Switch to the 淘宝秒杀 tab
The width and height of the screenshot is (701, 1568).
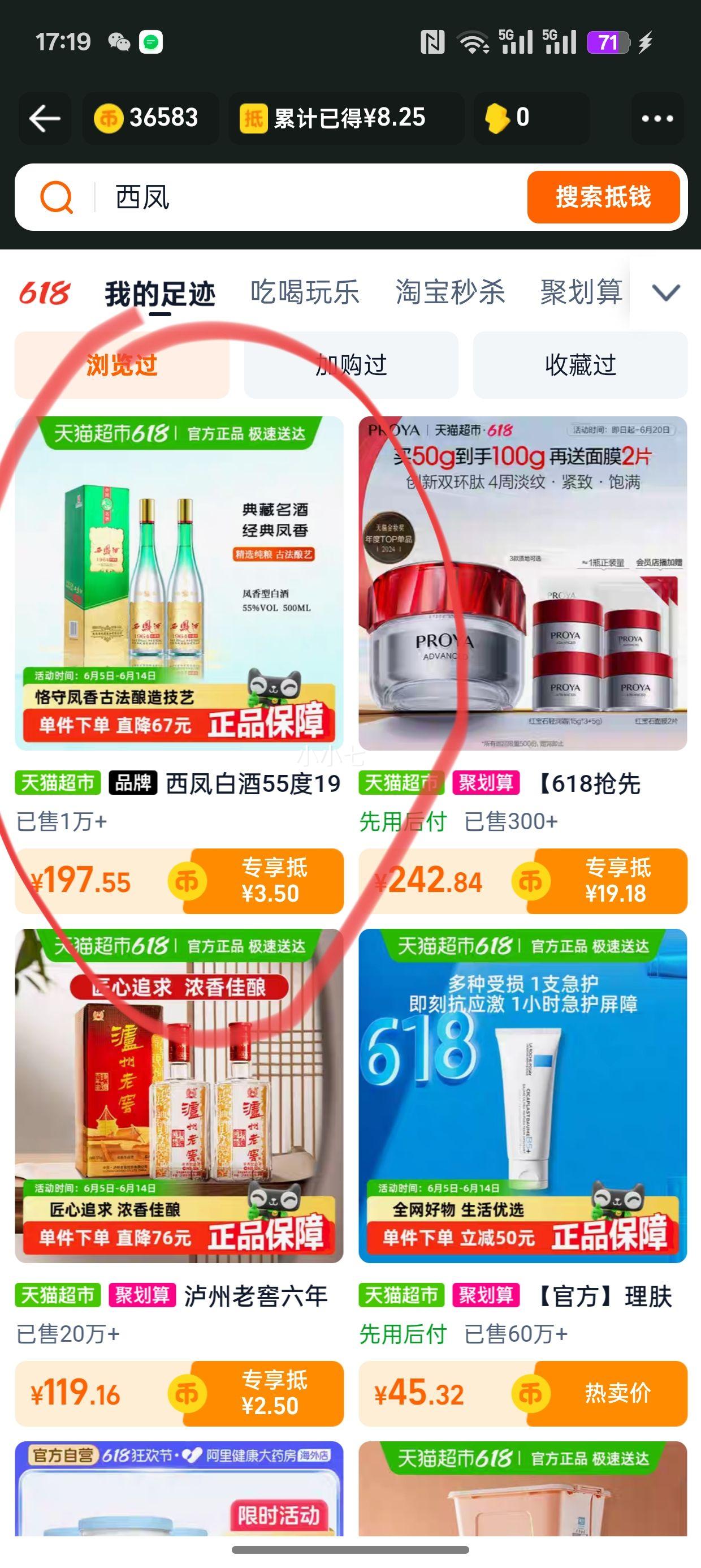tap(449, 293)
